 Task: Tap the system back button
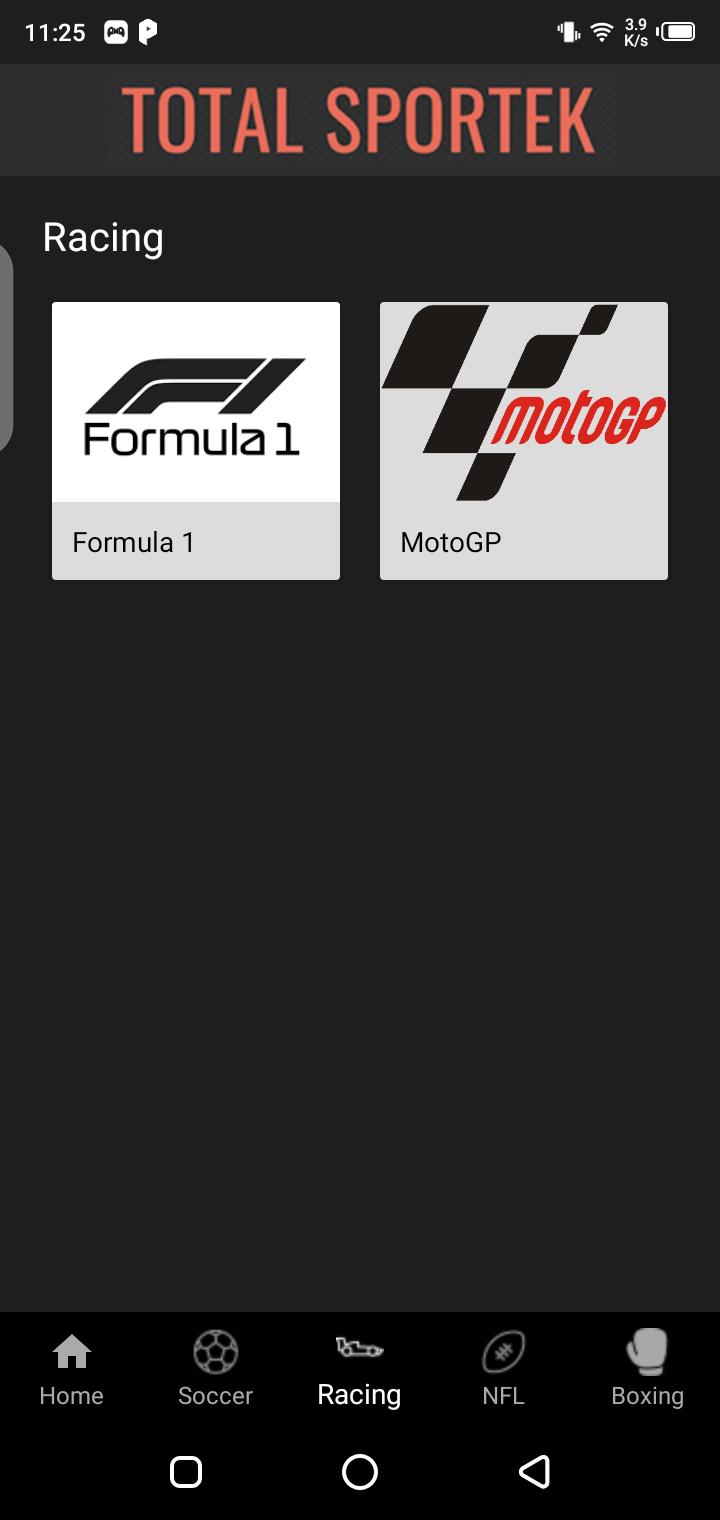pyautogui.click(x=534, y=1471)
